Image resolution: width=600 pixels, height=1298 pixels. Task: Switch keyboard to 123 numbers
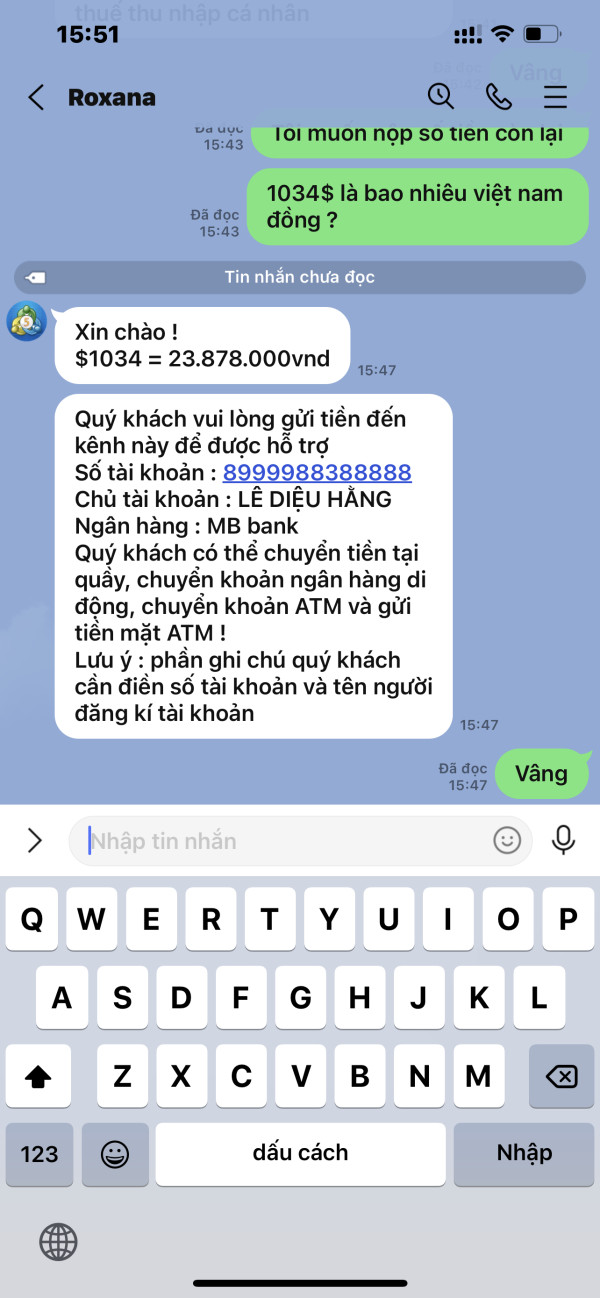point(39,1154)
